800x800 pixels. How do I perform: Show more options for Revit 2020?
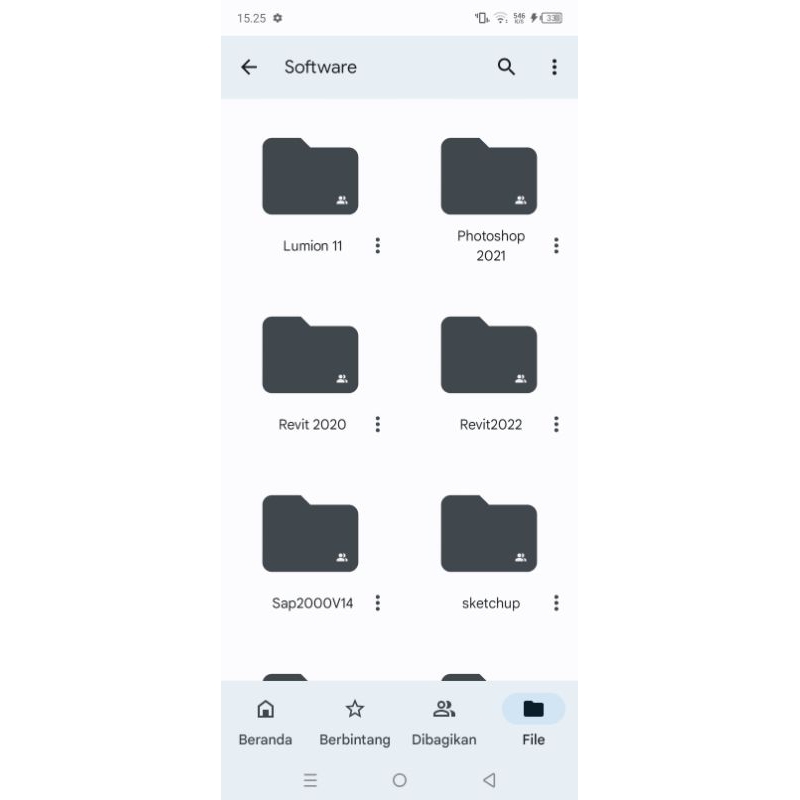[x=377, y=424]
